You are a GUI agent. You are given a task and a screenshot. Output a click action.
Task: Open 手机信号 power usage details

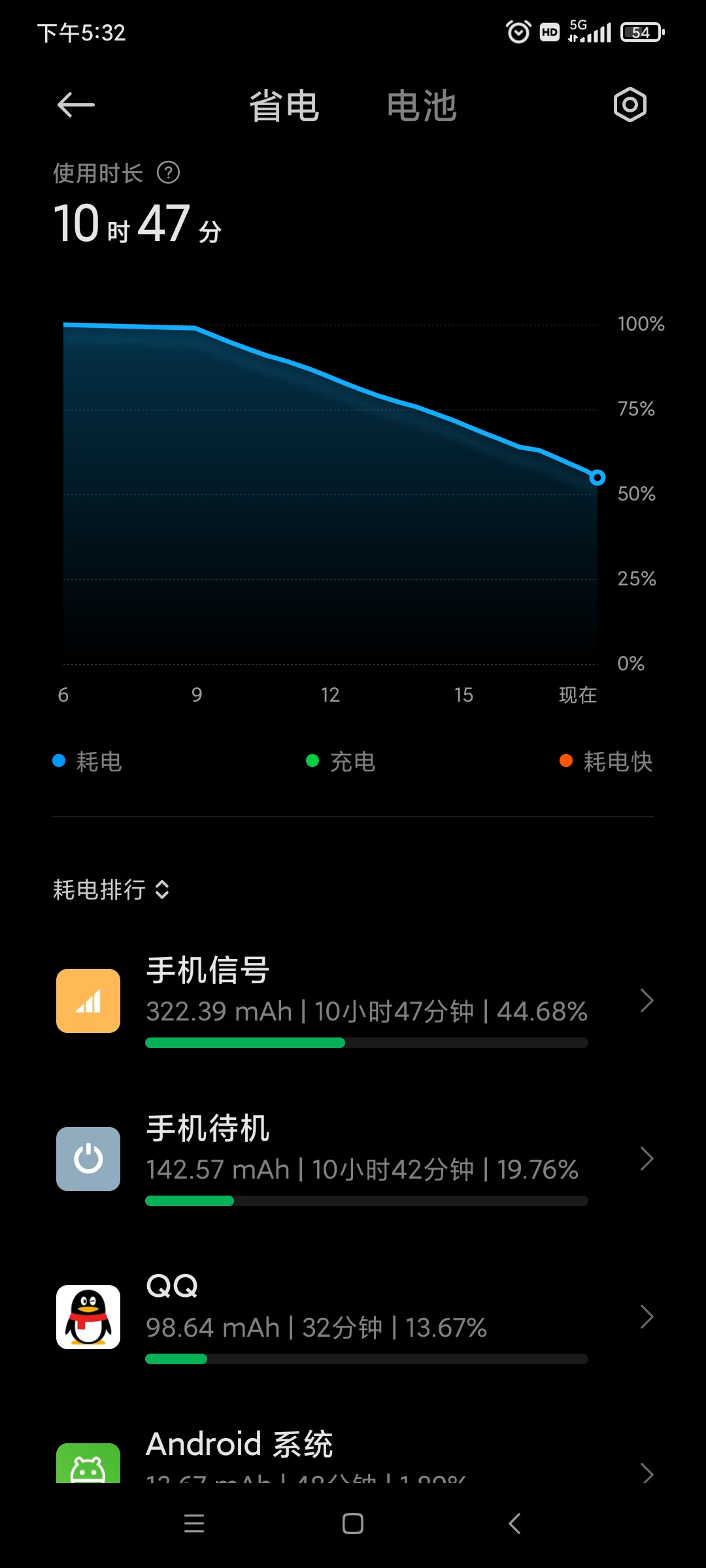click(x=353, y=1001)
